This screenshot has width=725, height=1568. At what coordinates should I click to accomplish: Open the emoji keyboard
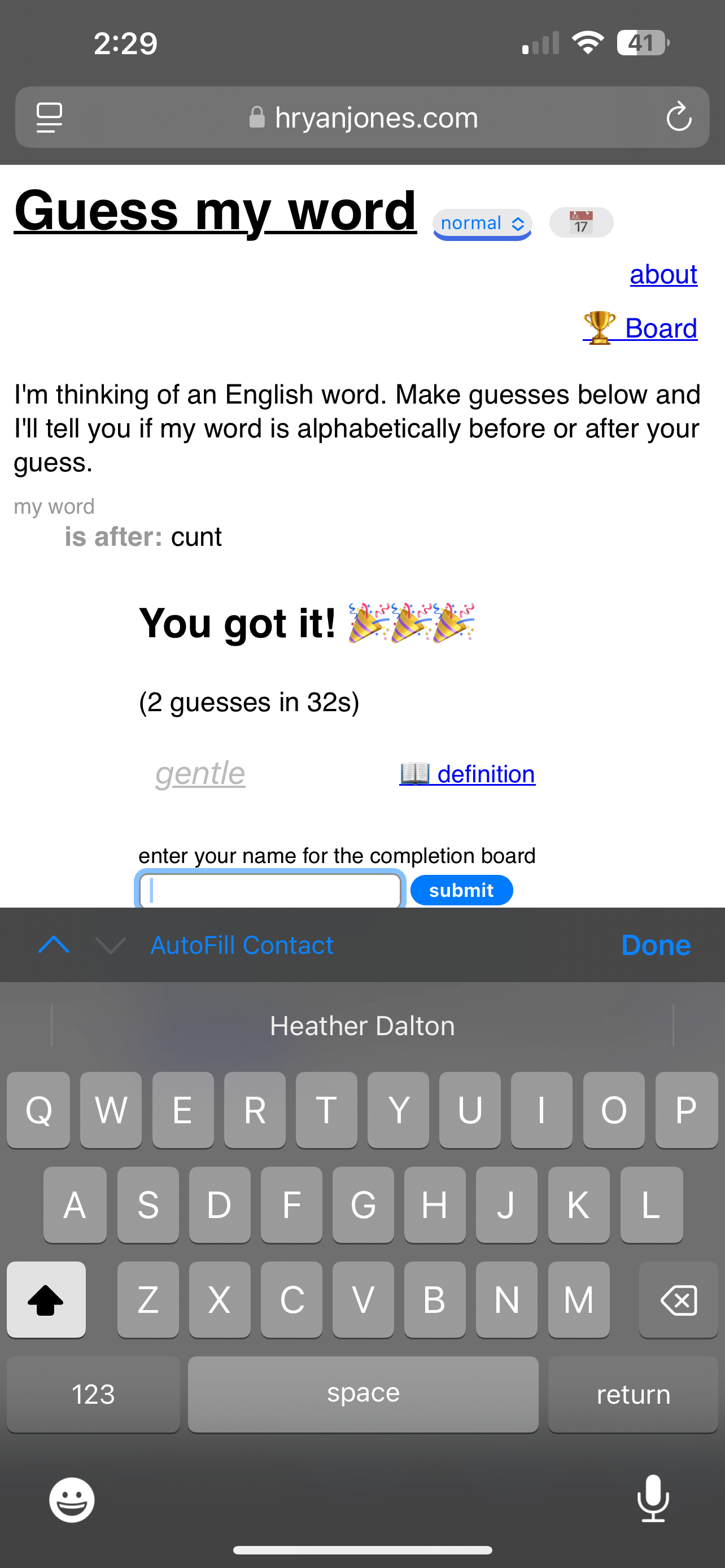click(72, 1500)
